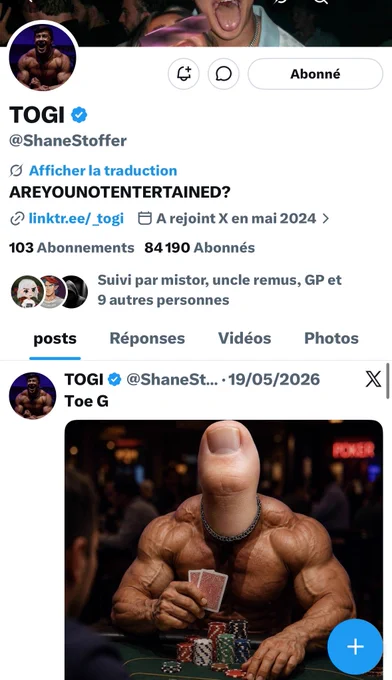Tap the Abonné button

[315, 74]
